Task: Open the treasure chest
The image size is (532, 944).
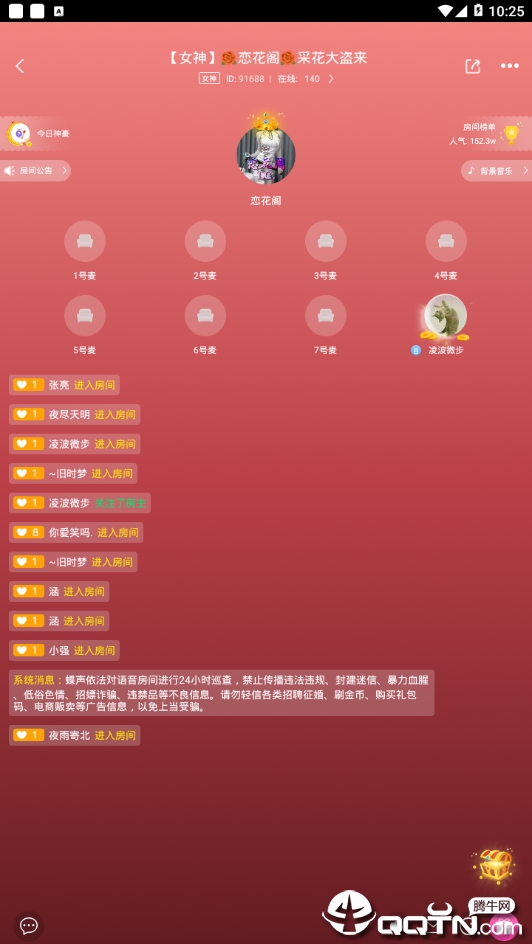Action: pos(494,866)
